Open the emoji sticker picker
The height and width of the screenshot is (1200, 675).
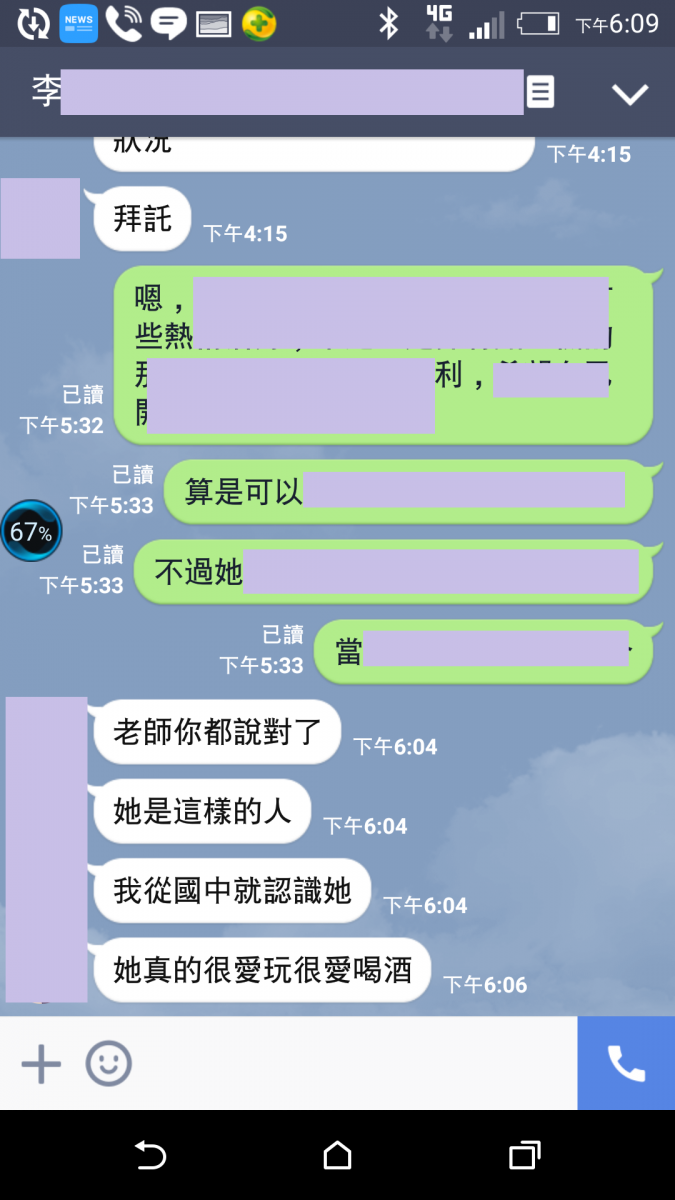pos(108,1064)
